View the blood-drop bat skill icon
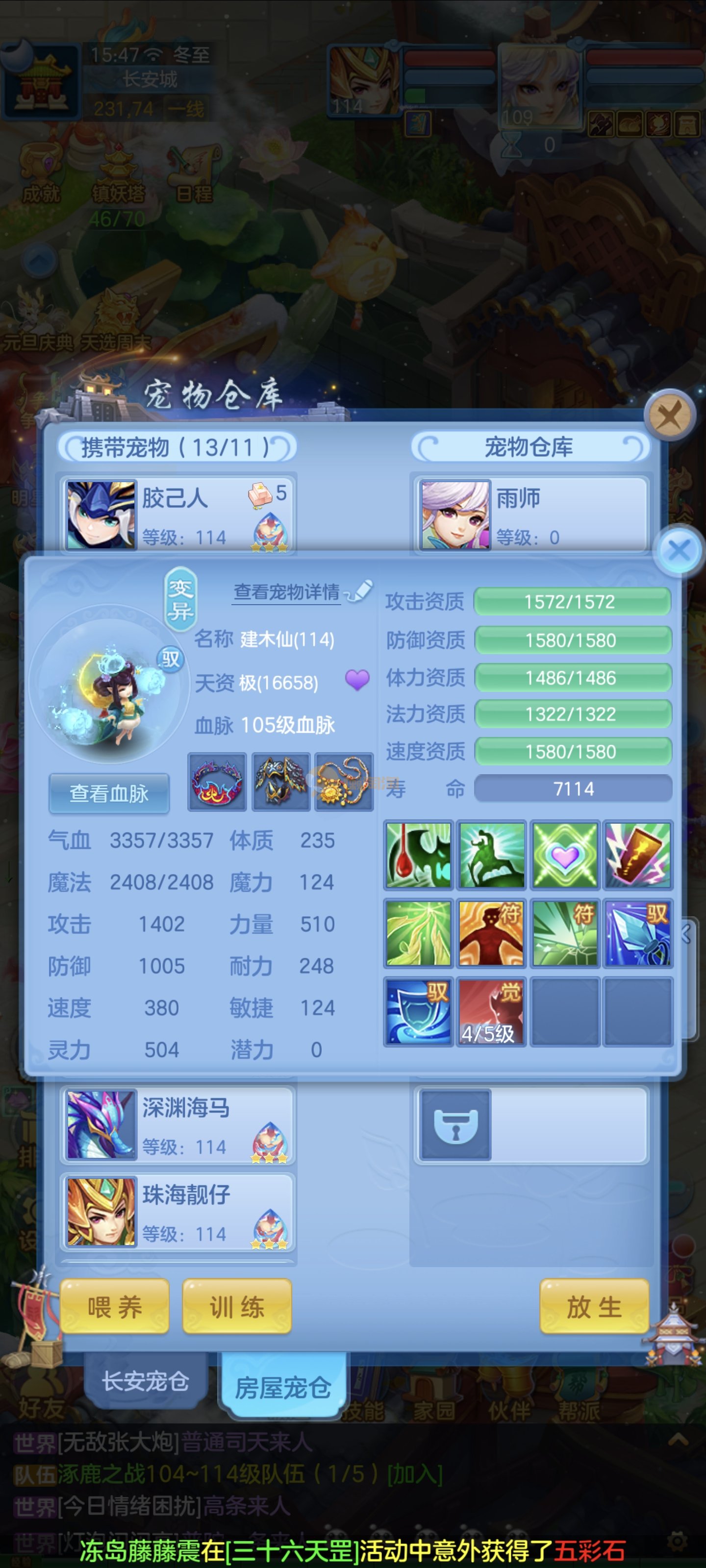 click(419, 855)
